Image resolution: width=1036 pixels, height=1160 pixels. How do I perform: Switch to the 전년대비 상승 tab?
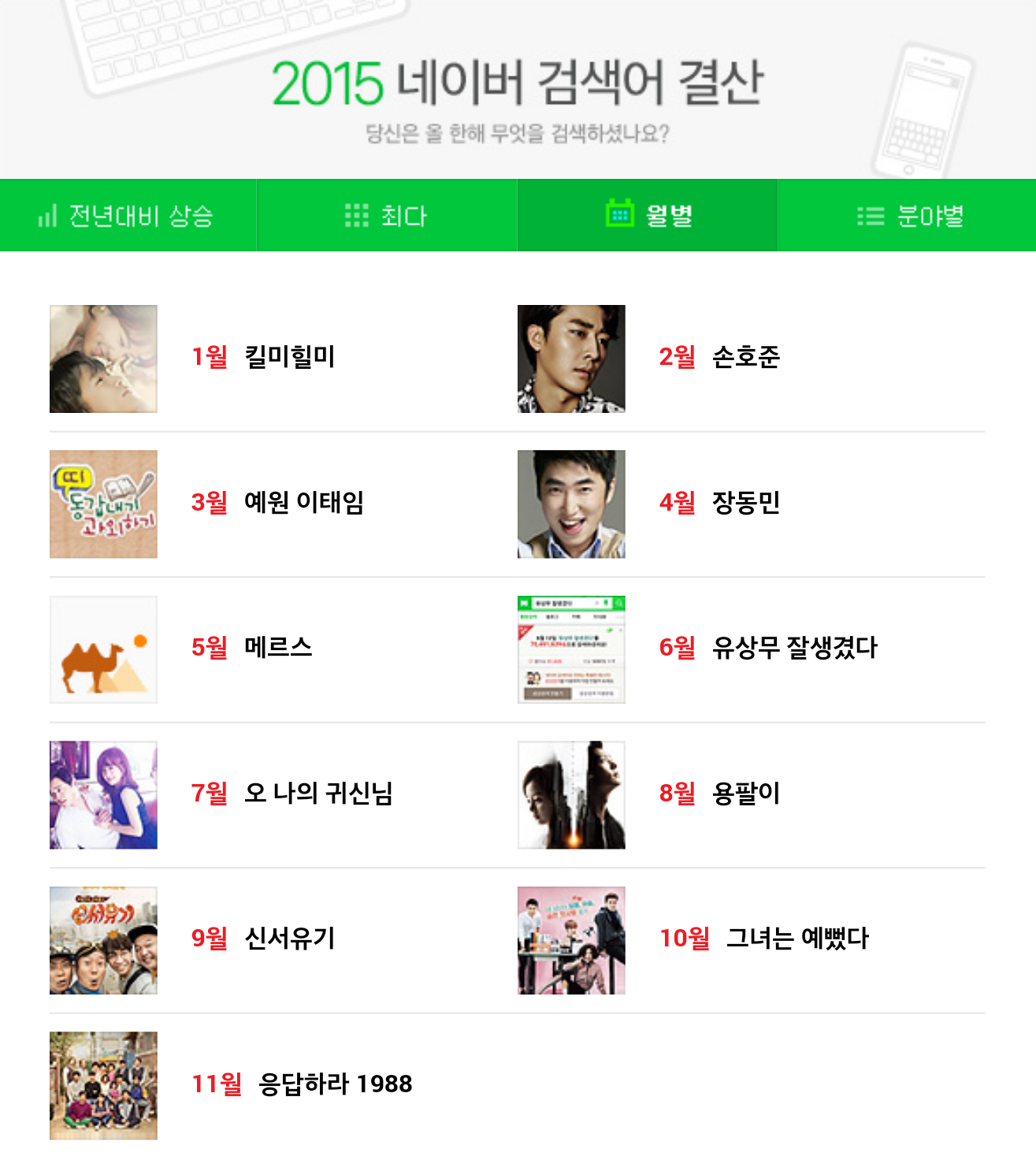[128, 215]
